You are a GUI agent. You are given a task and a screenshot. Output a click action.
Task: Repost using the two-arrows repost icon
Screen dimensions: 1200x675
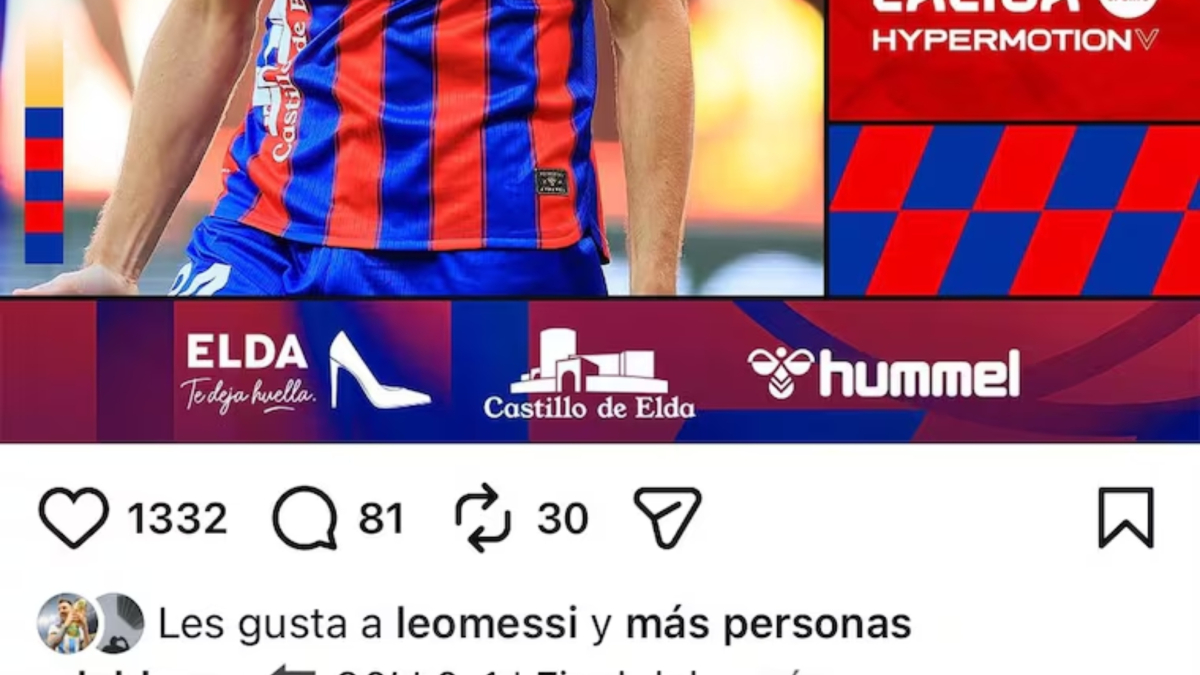click(483, 518)
